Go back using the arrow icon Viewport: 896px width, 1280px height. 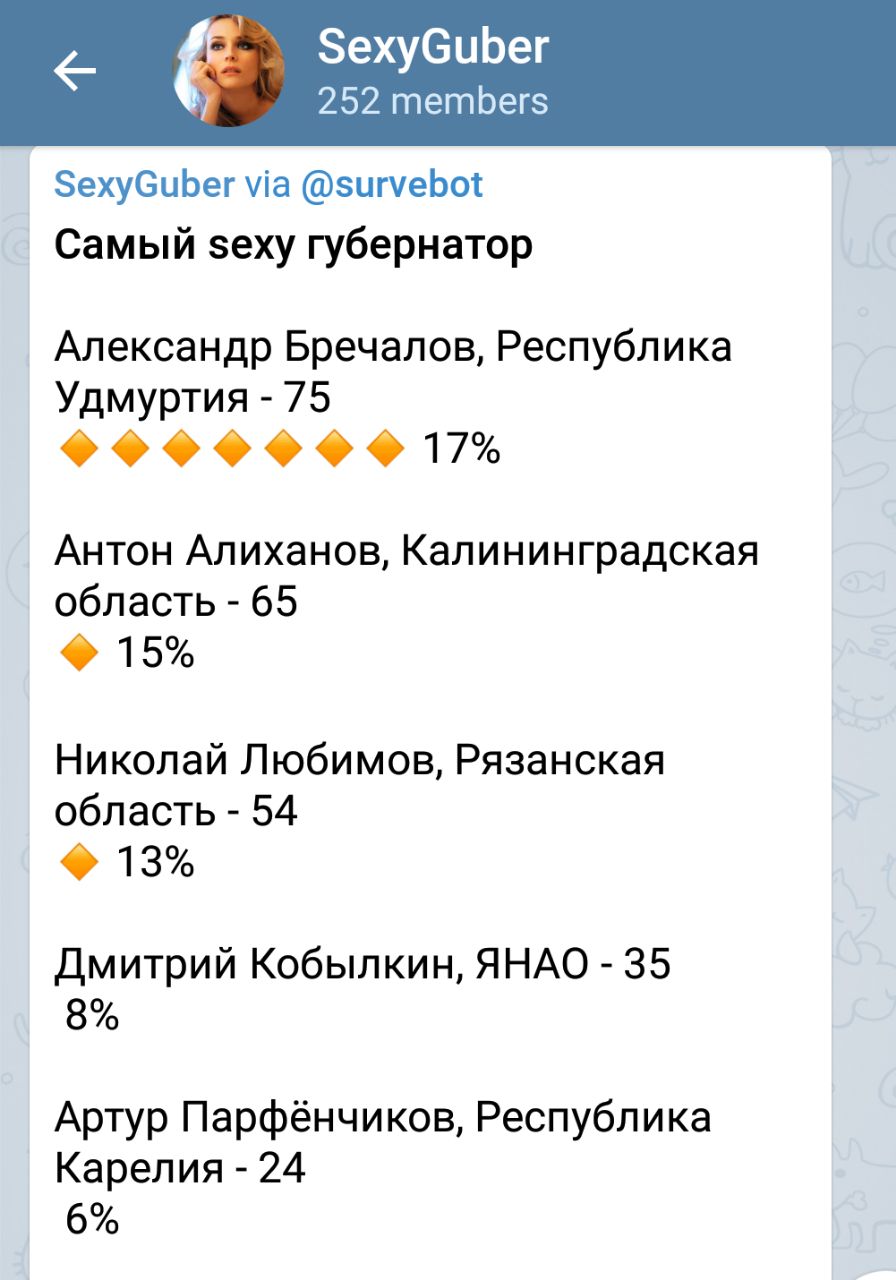(x=75, y=71)
